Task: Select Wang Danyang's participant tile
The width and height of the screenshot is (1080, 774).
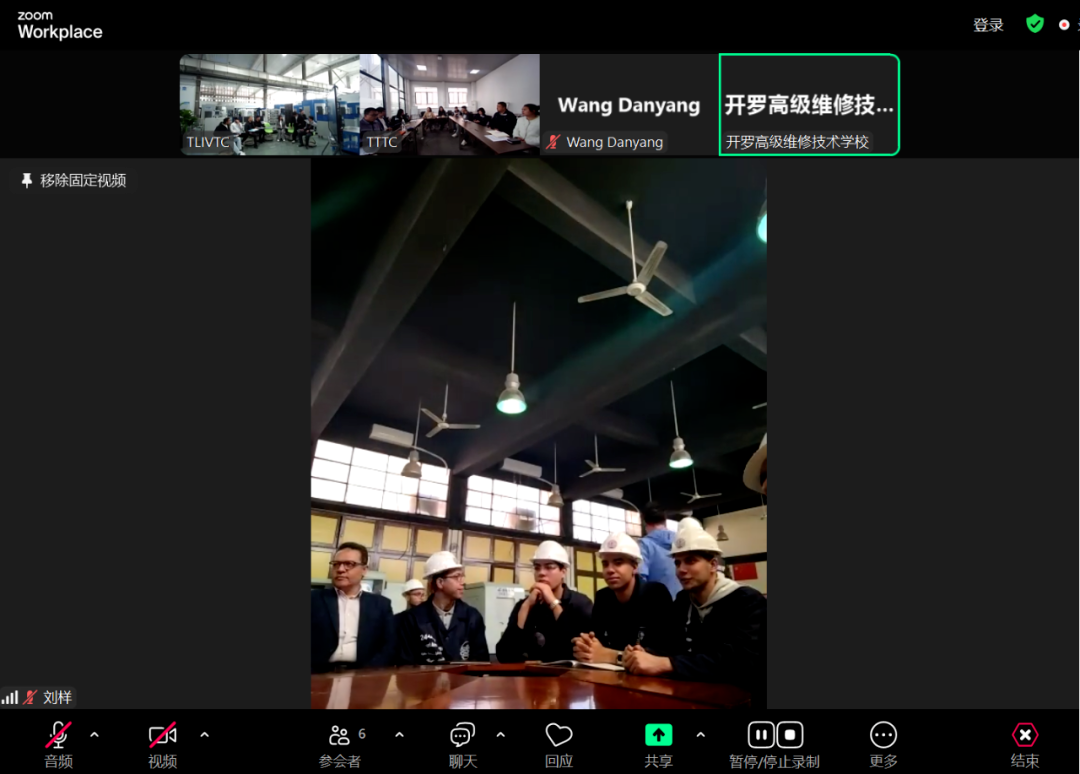Action: [629, 104]
